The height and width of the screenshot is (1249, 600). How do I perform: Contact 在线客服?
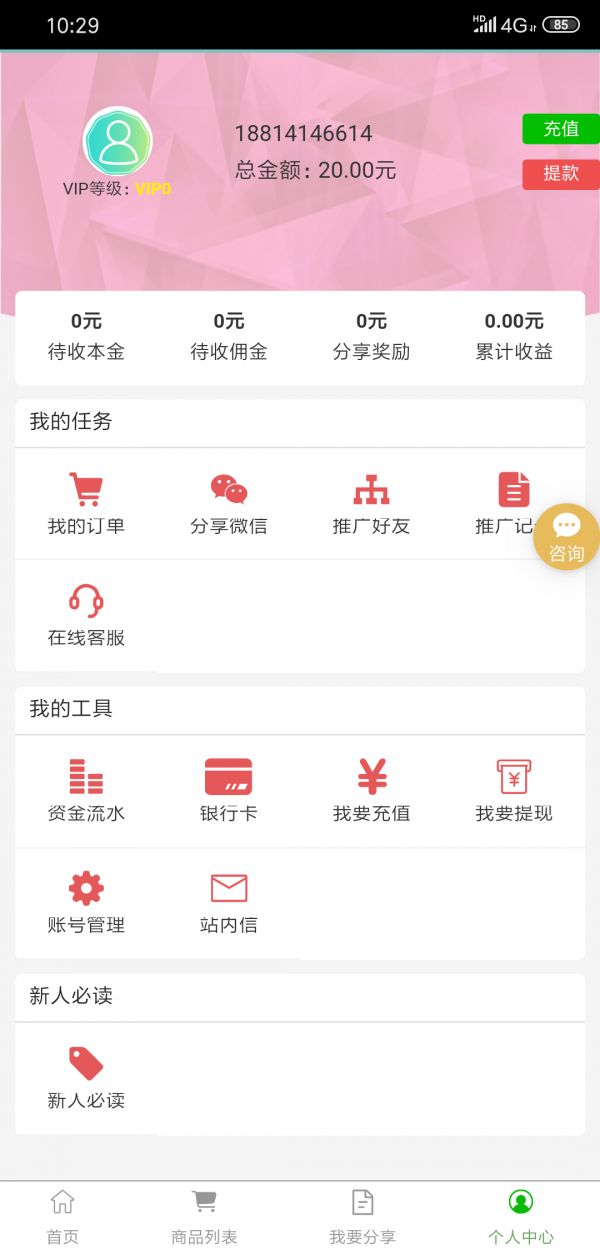86,616
